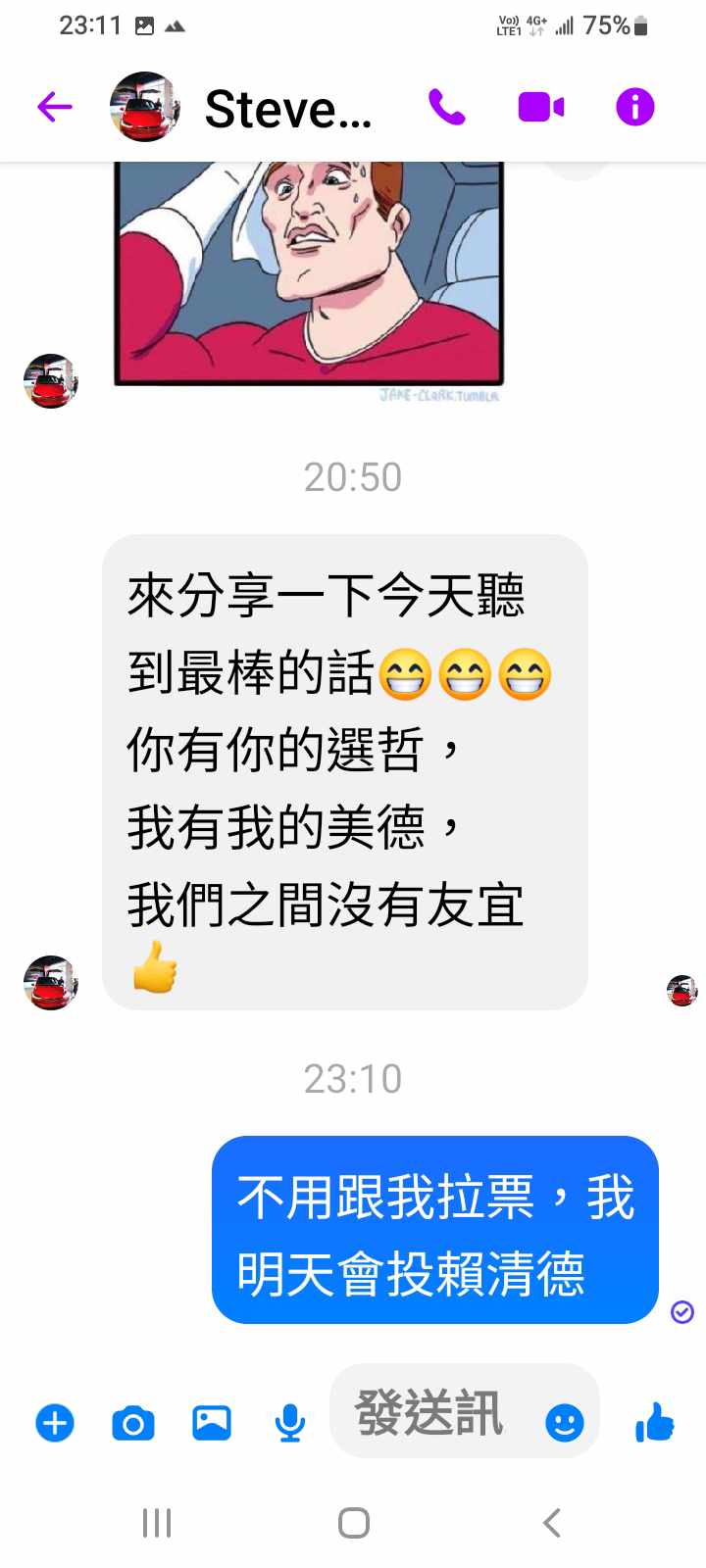The height and width of the screenshot is (1568, 706).
Task: Start a voice call with Steve
Action: (446, 107)
